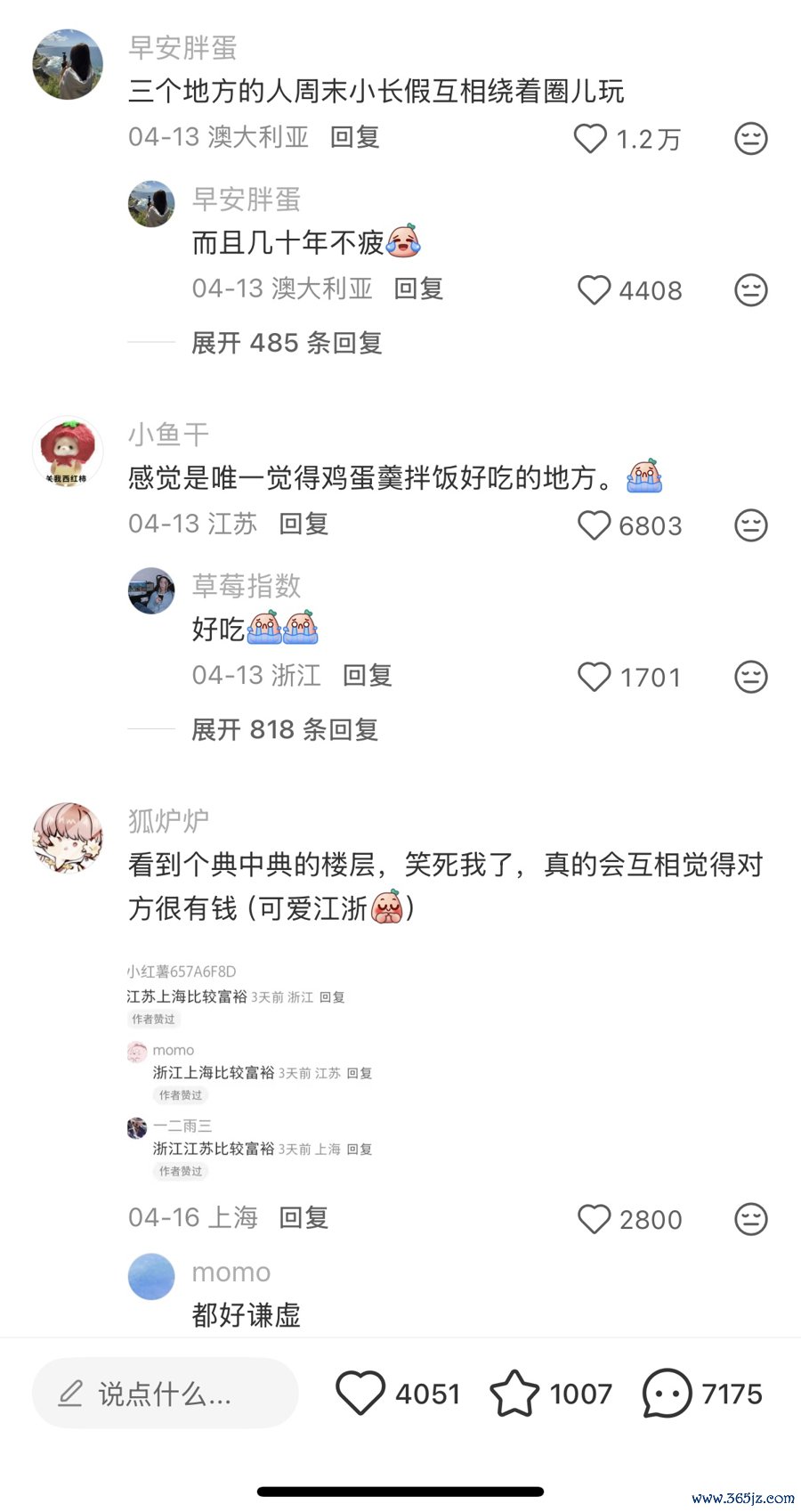The width and height of the screenshot is (801, 1512).
Task: Like 狐炉炉's comment with 2800 likes
Action: 595,1219
